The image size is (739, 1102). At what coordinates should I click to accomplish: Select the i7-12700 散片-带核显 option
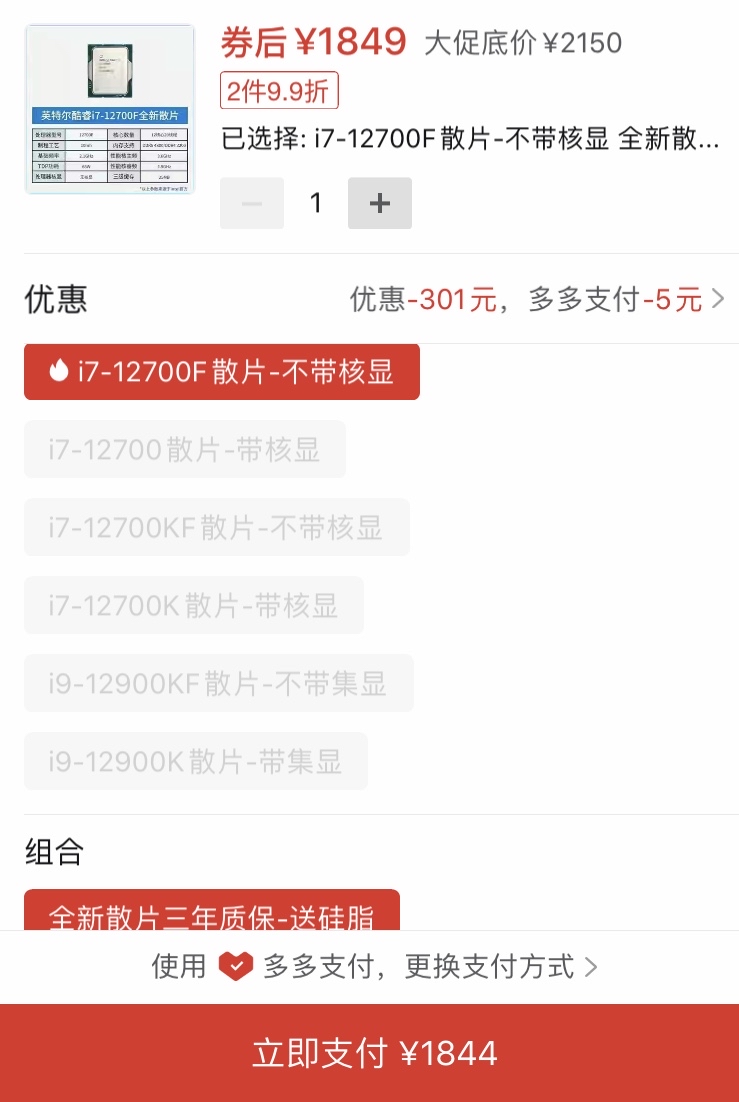click(184, 449)
